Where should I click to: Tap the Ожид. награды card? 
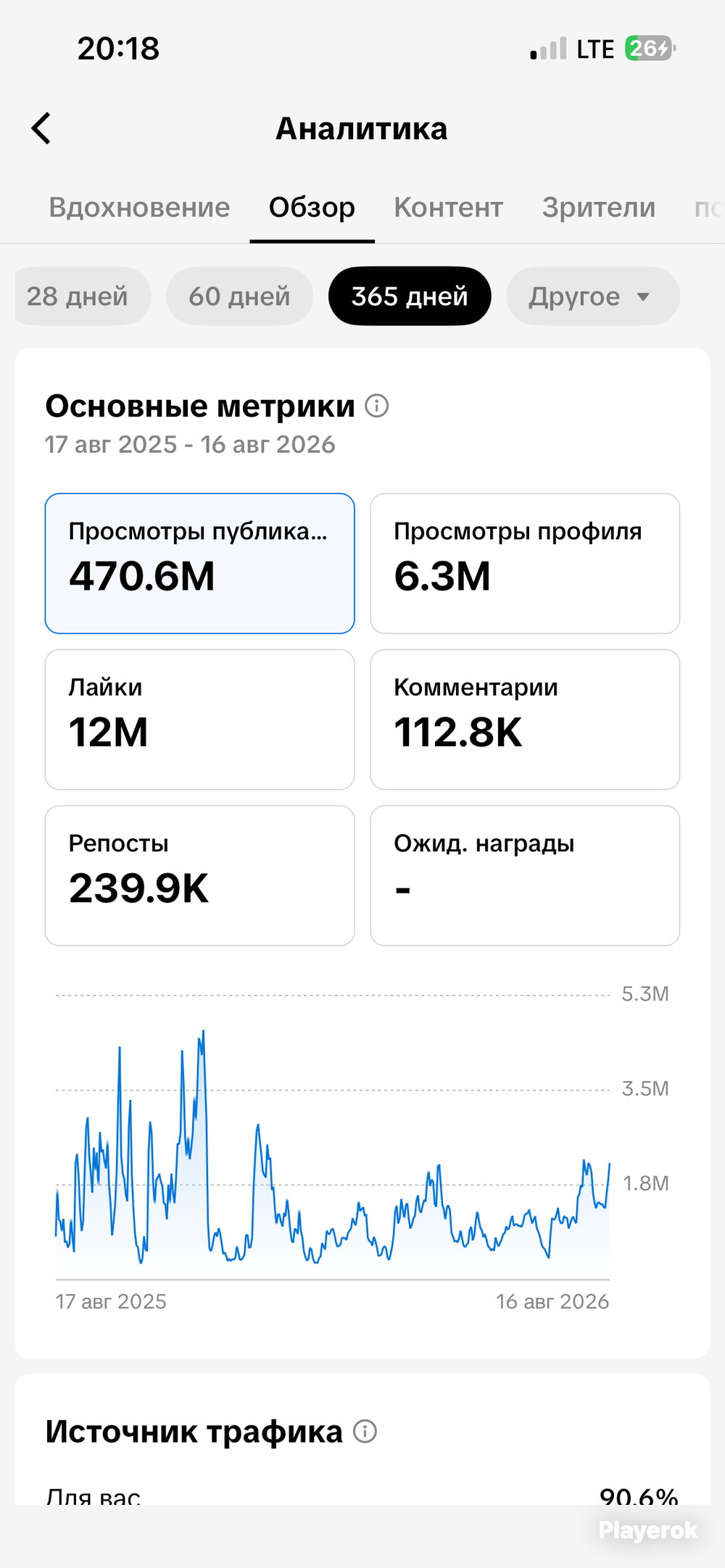[525, 875]
